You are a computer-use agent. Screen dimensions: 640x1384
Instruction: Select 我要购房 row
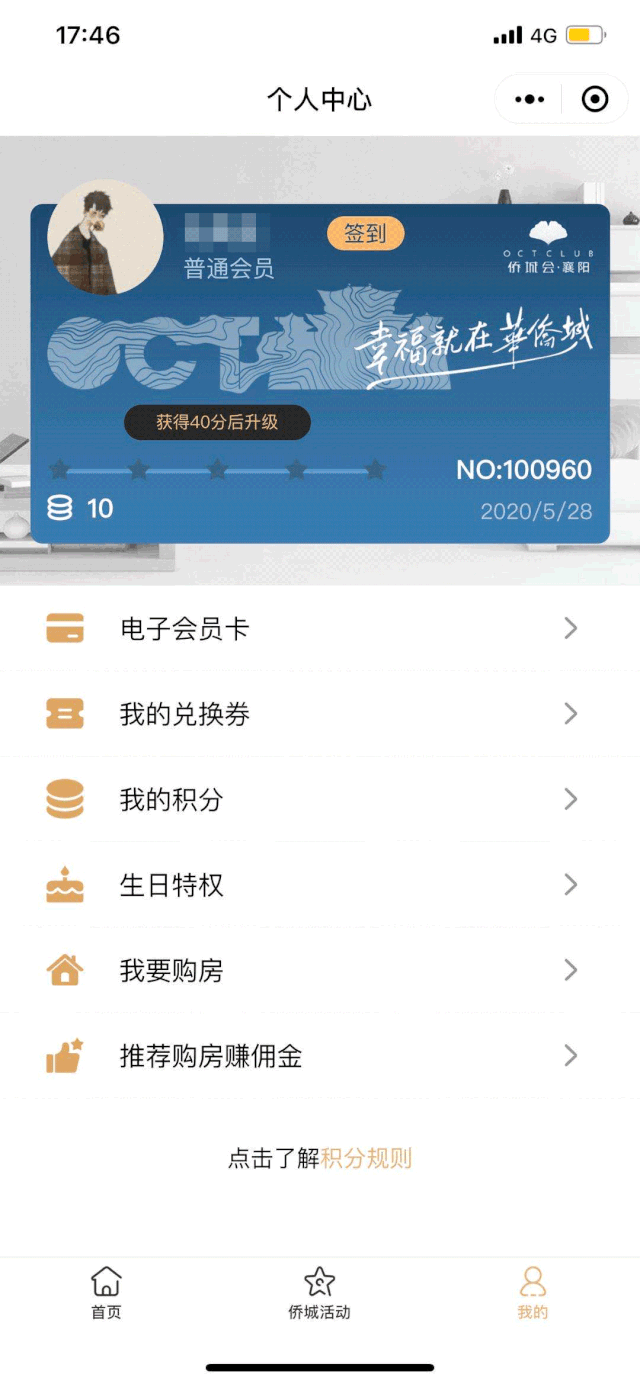(x=320, y=970)
